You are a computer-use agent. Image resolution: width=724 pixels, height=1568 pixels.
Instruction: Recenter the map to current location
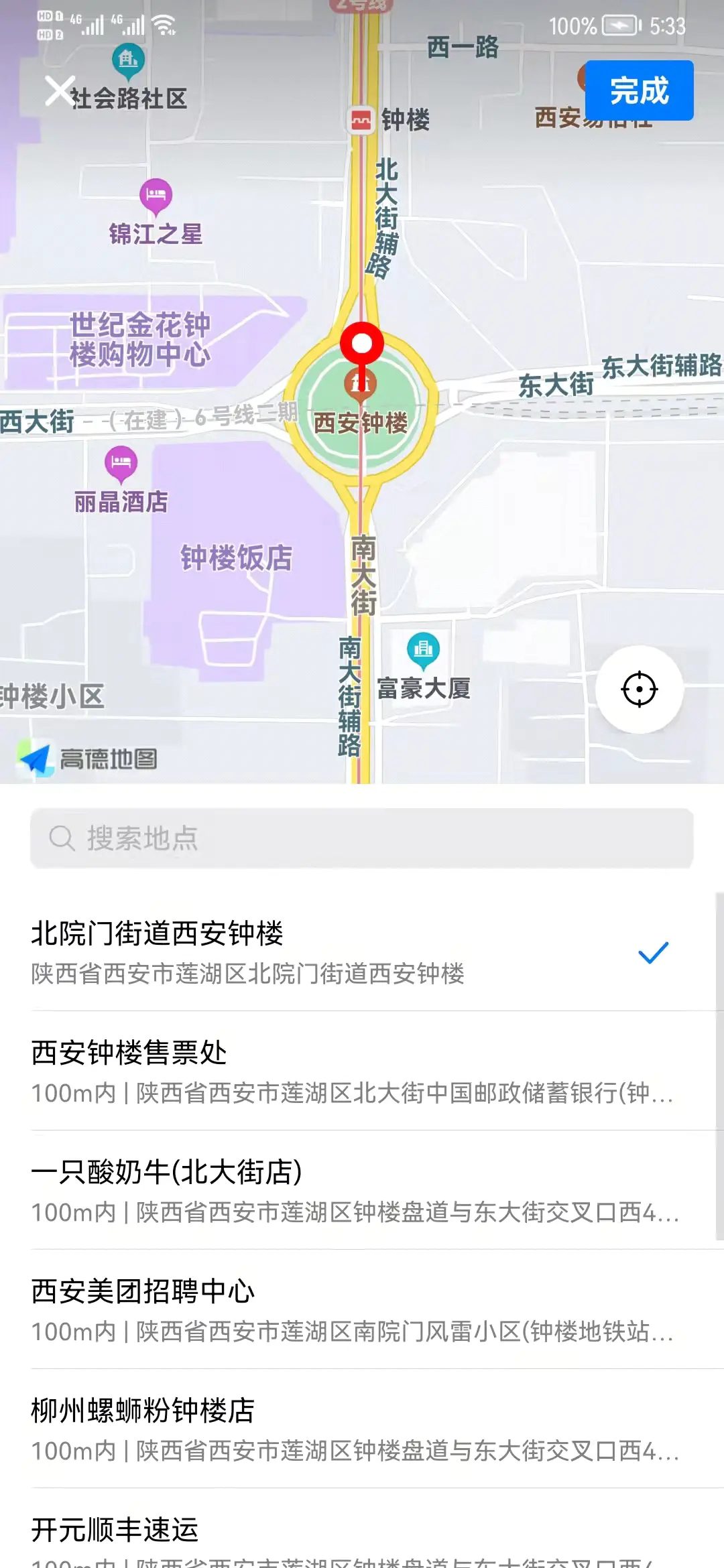click(x=639, y=689)
